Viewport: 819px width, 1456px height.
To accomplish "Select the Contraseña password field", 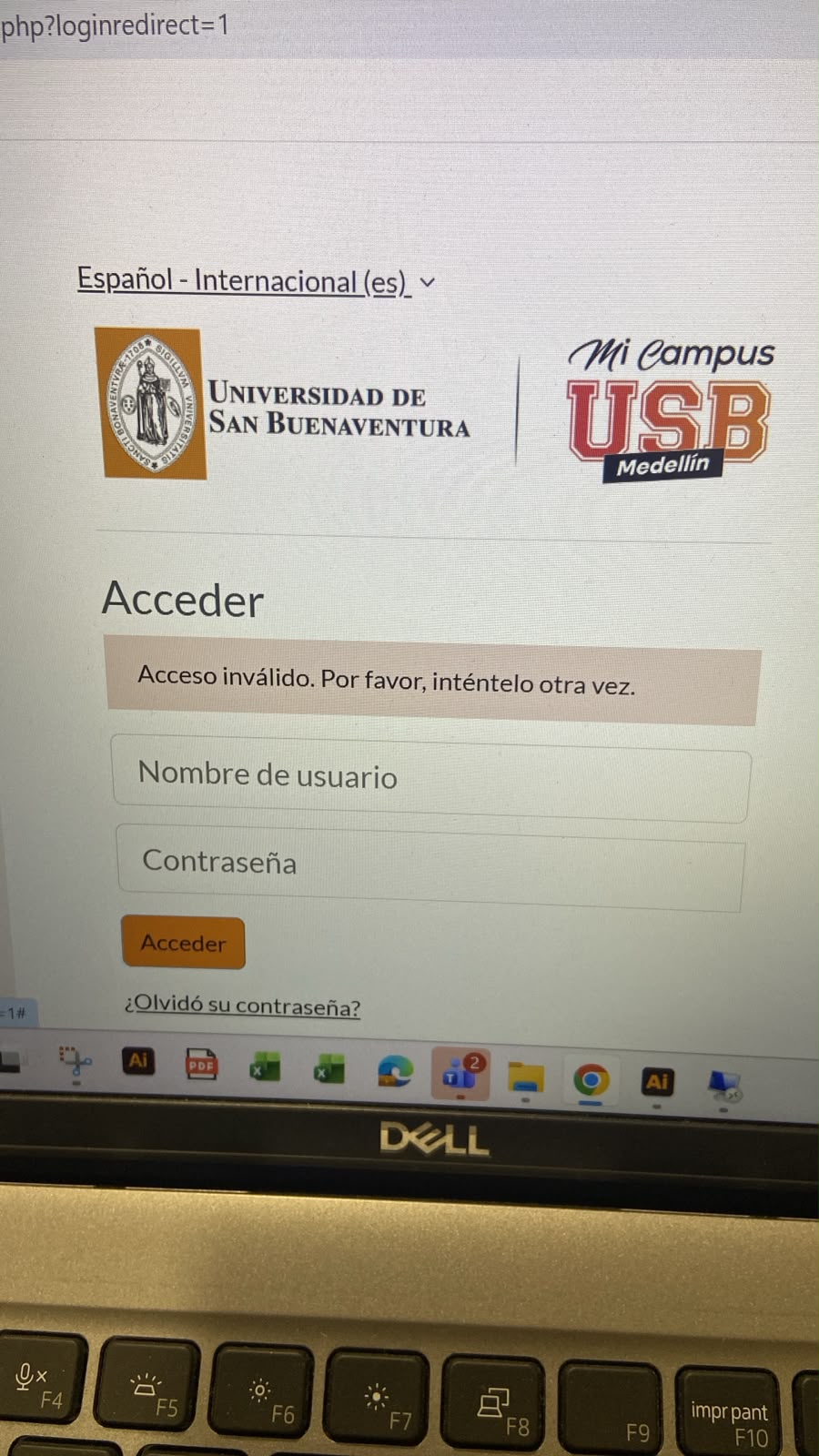I will coord(430,865).
